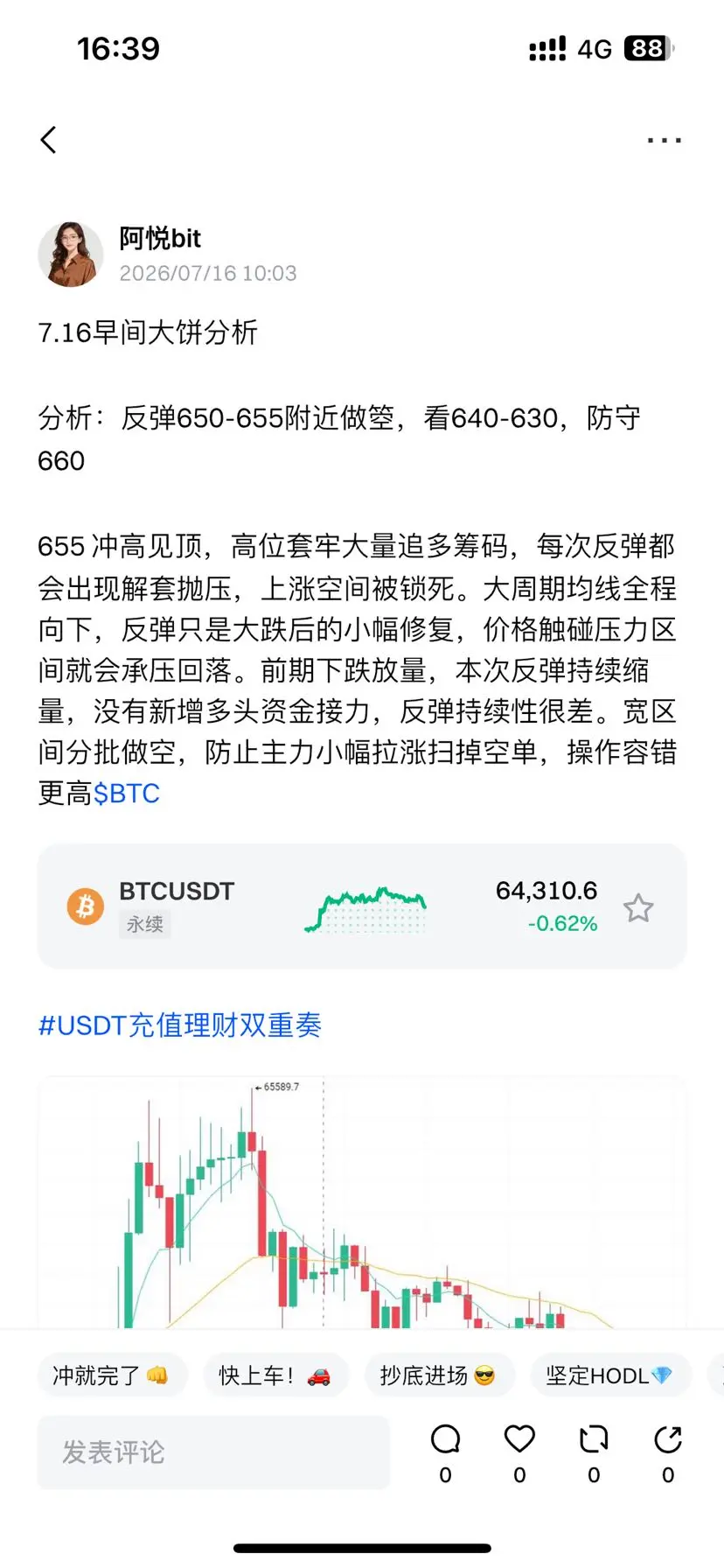Open the BTCUSDT perpetual contract card
Screen dimensions: 724x1568
click(362, 906)
